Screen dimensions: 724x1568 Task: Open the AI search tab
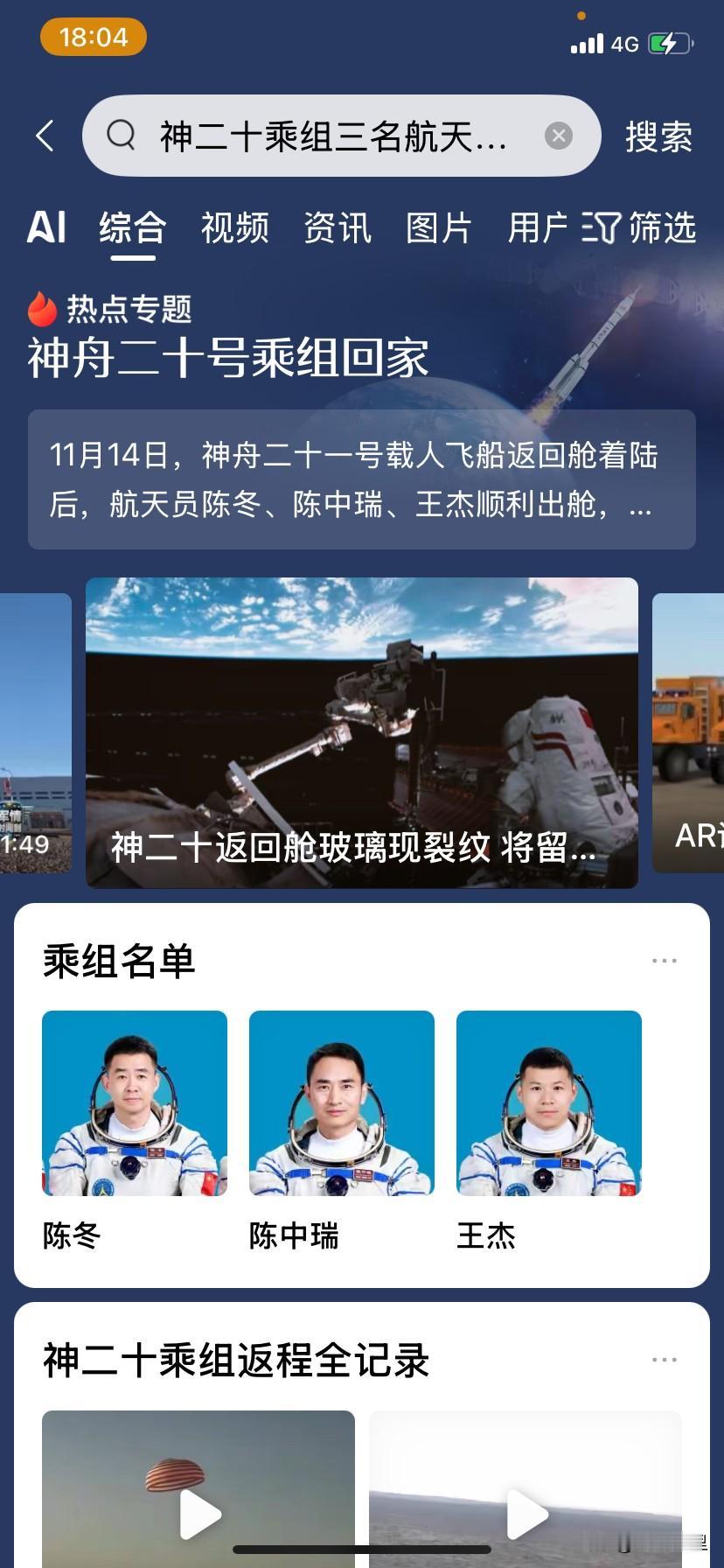tap(48, 227)
